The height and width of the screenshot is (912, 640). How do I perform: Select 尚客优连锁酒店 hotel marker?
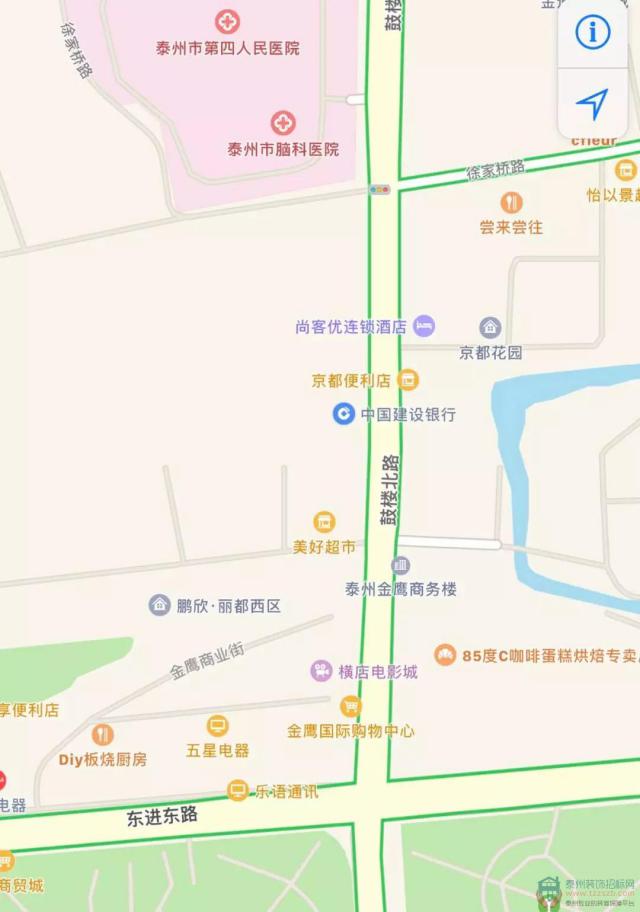pyautogui.click(x=425, y=326)
